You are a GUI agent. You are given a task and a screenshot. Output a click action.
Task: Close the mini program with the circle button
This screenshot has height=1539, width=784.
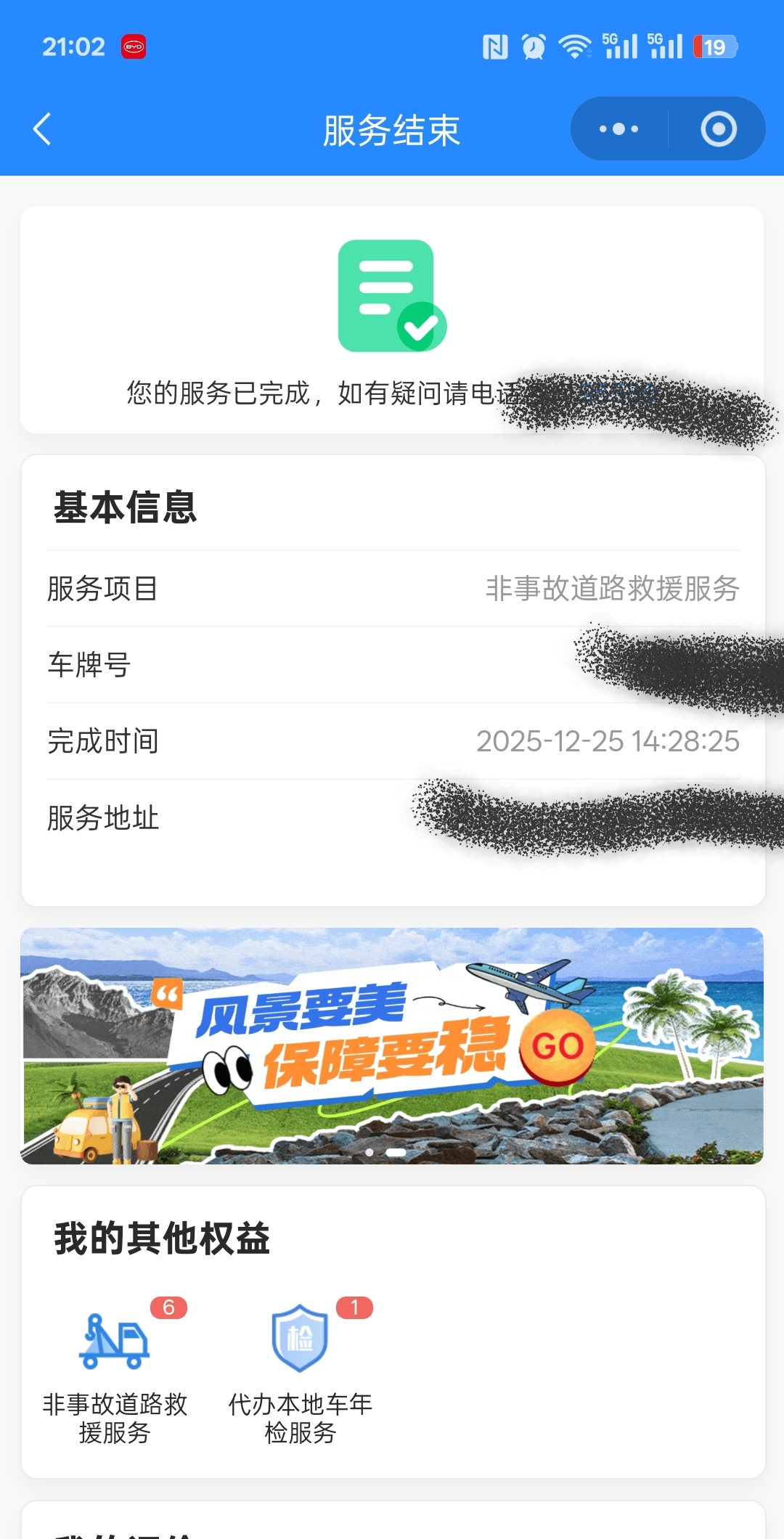coord(718,129)
